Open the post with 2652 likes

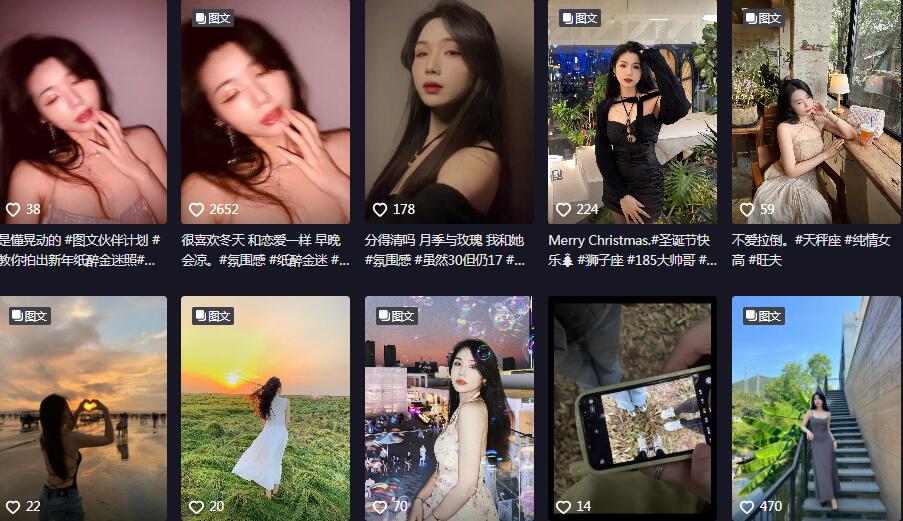click(265, 110)
